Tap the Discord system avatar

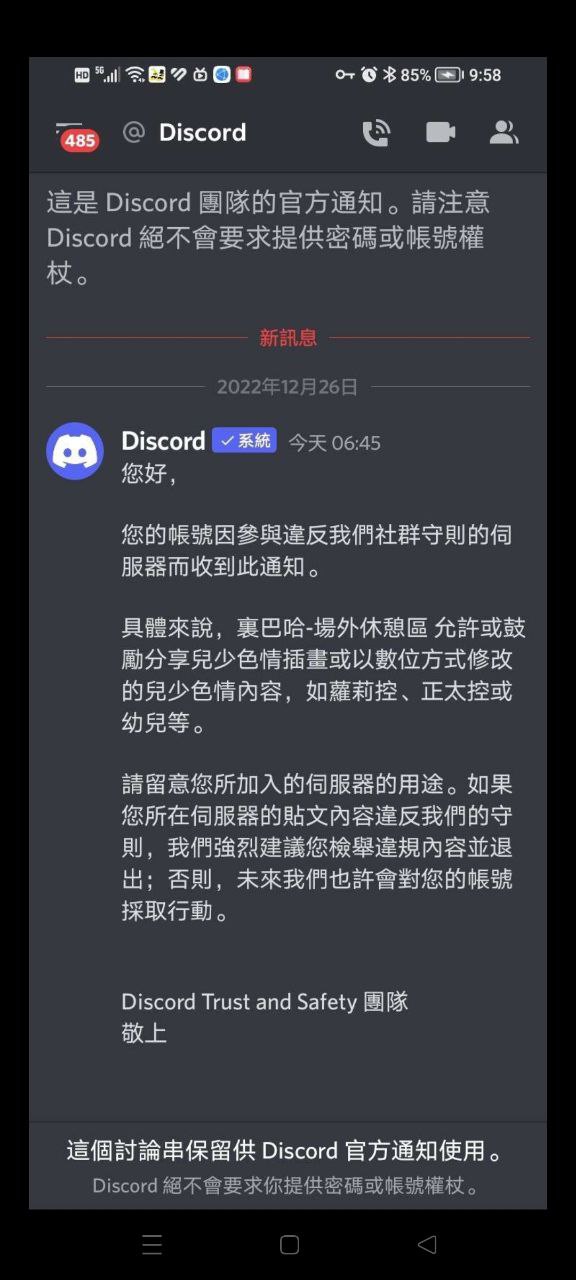point(75,451)
